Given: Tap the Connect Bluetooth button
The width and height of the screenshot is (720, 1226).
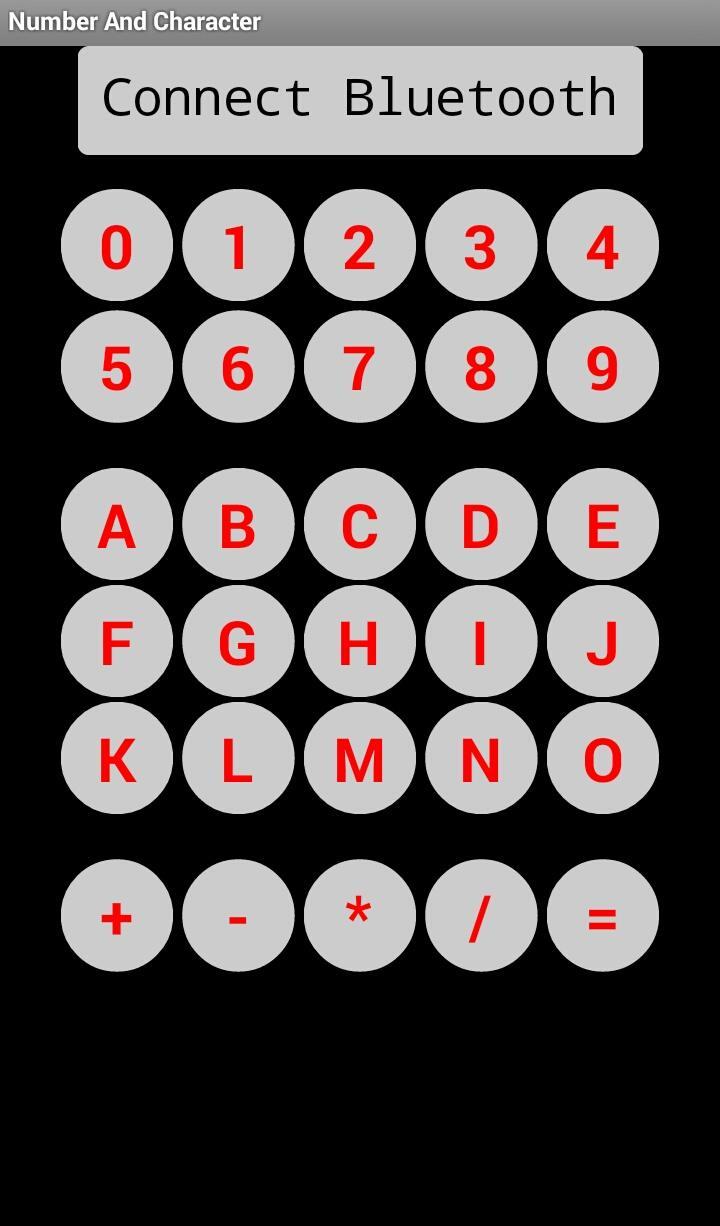Looking at the screenshot, I should pyautogui.click(x=360, y=100).
